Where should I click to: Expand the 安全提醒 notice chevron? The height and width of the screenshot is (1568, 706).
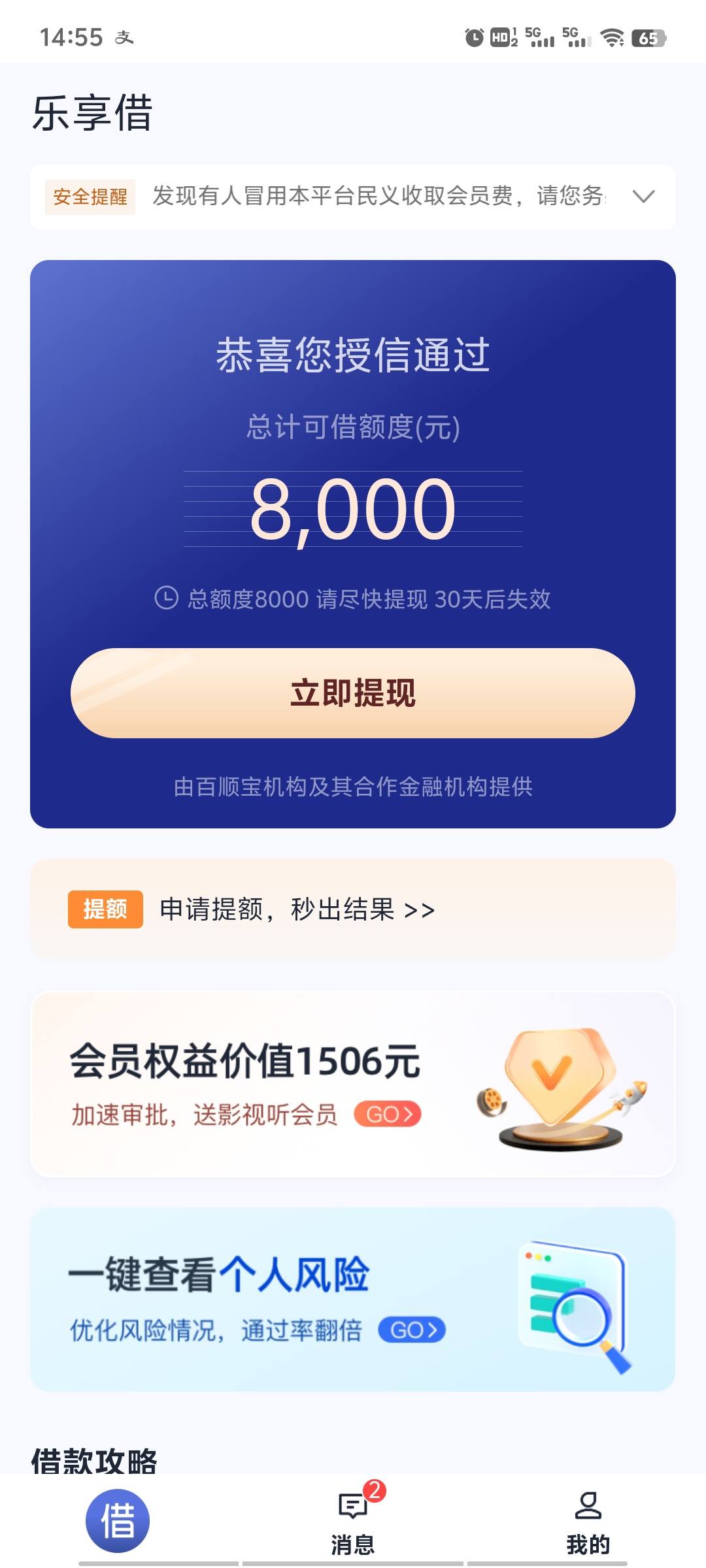[644, 196]
